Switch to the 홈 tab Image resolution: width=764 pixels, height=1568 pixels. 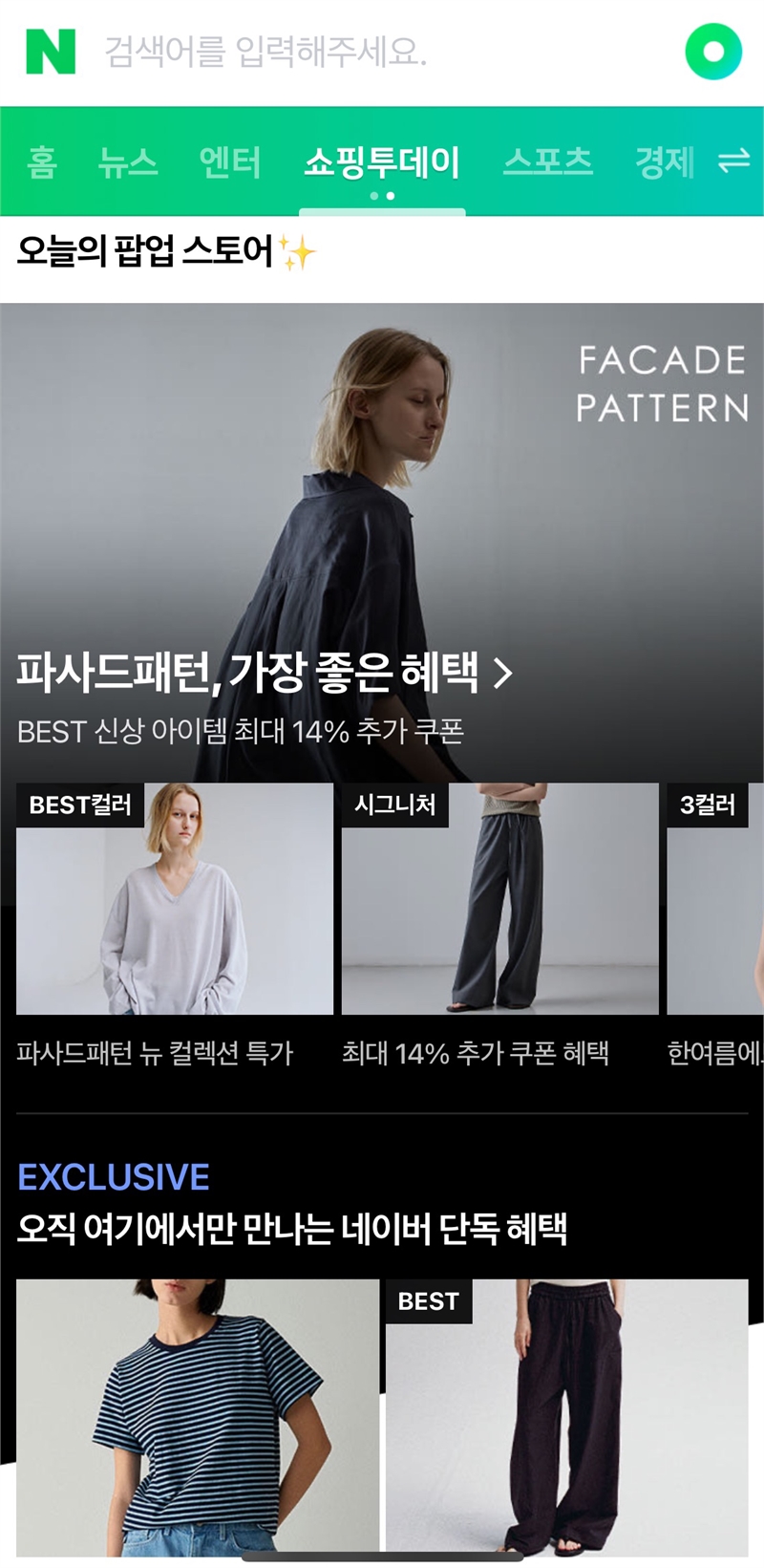click(x=42, y=161)
